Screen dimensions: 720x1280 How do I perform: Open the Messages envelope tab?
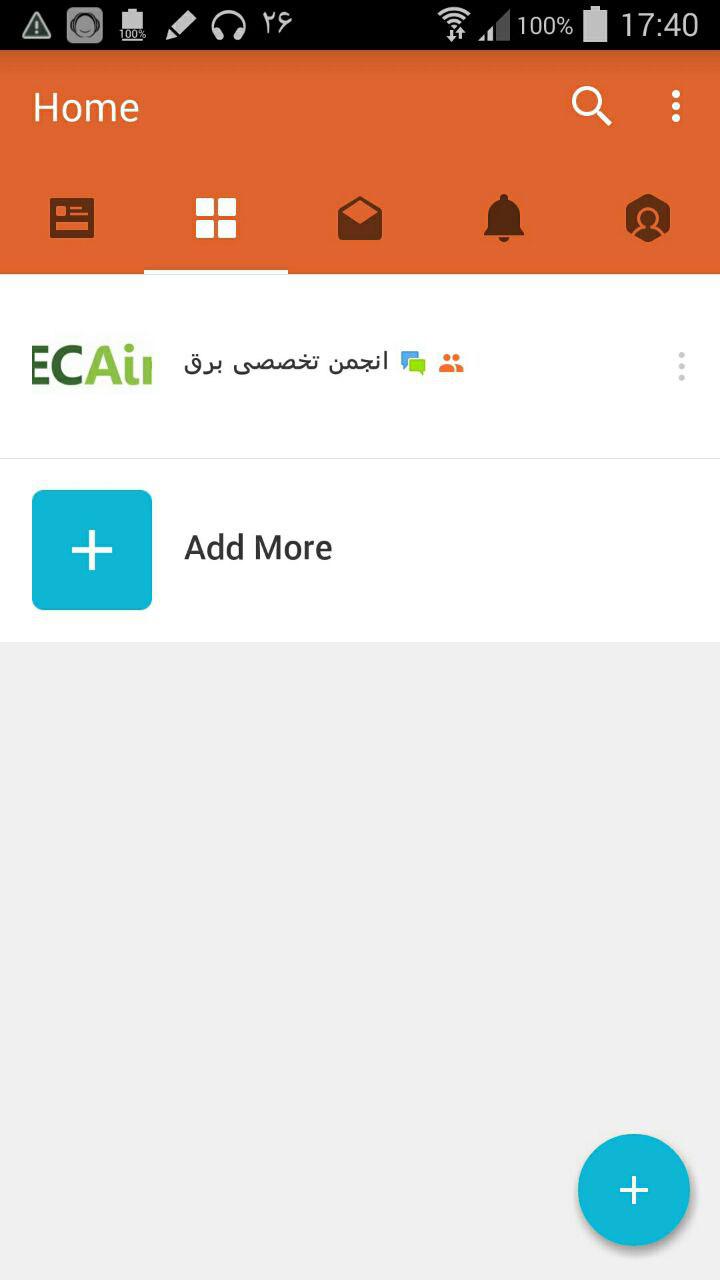[360, 217]
